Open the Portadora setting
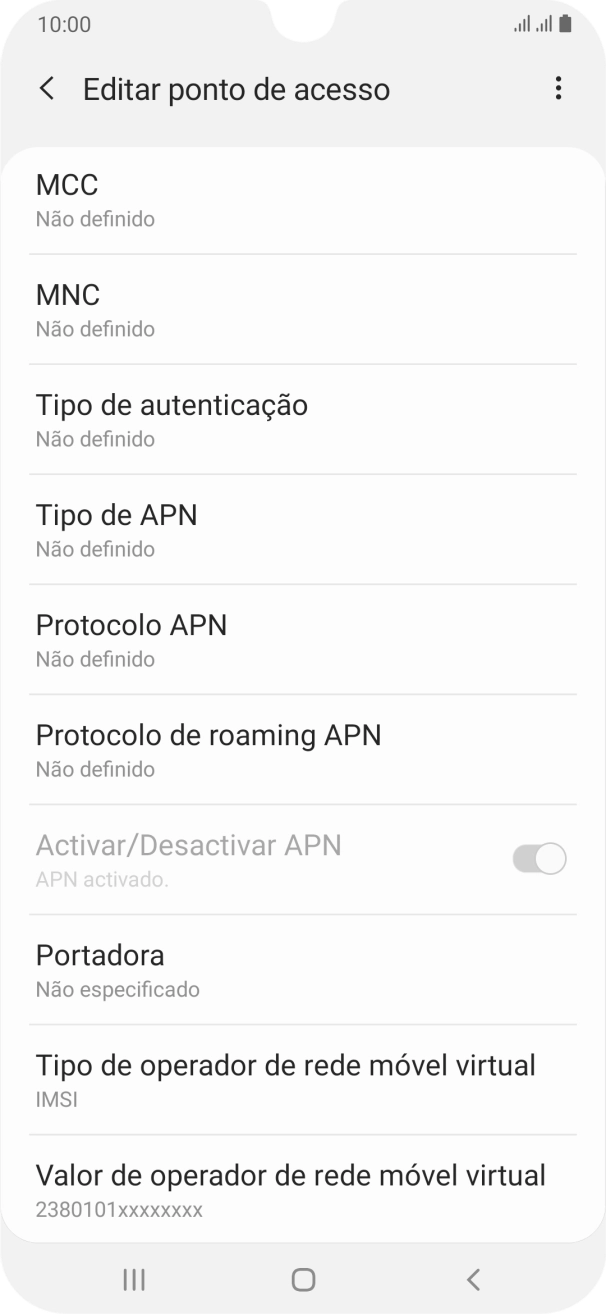This screenshot has width=606, height=1314. tap(302, 970)
